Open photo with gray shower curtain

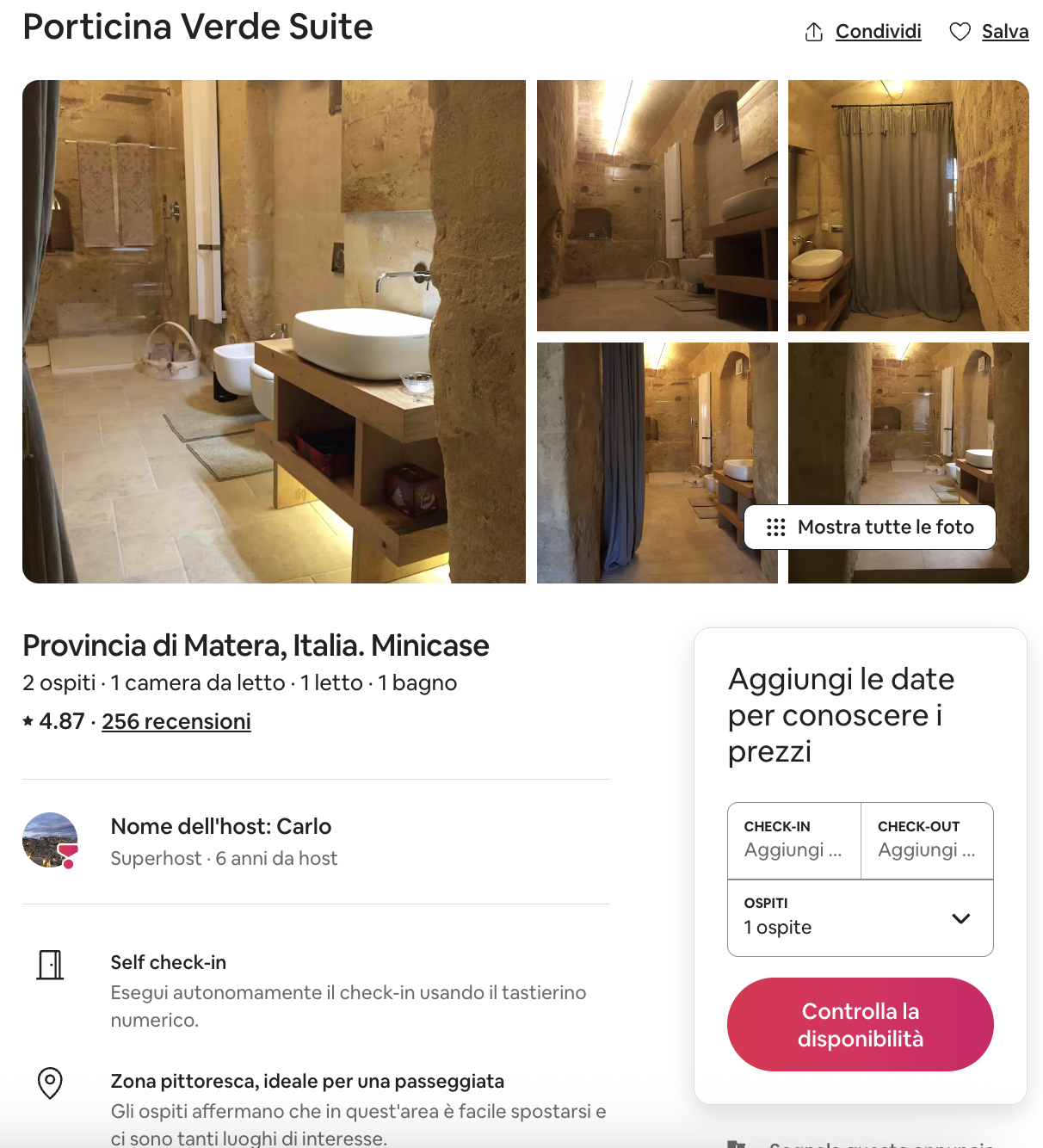click(908, 206)
